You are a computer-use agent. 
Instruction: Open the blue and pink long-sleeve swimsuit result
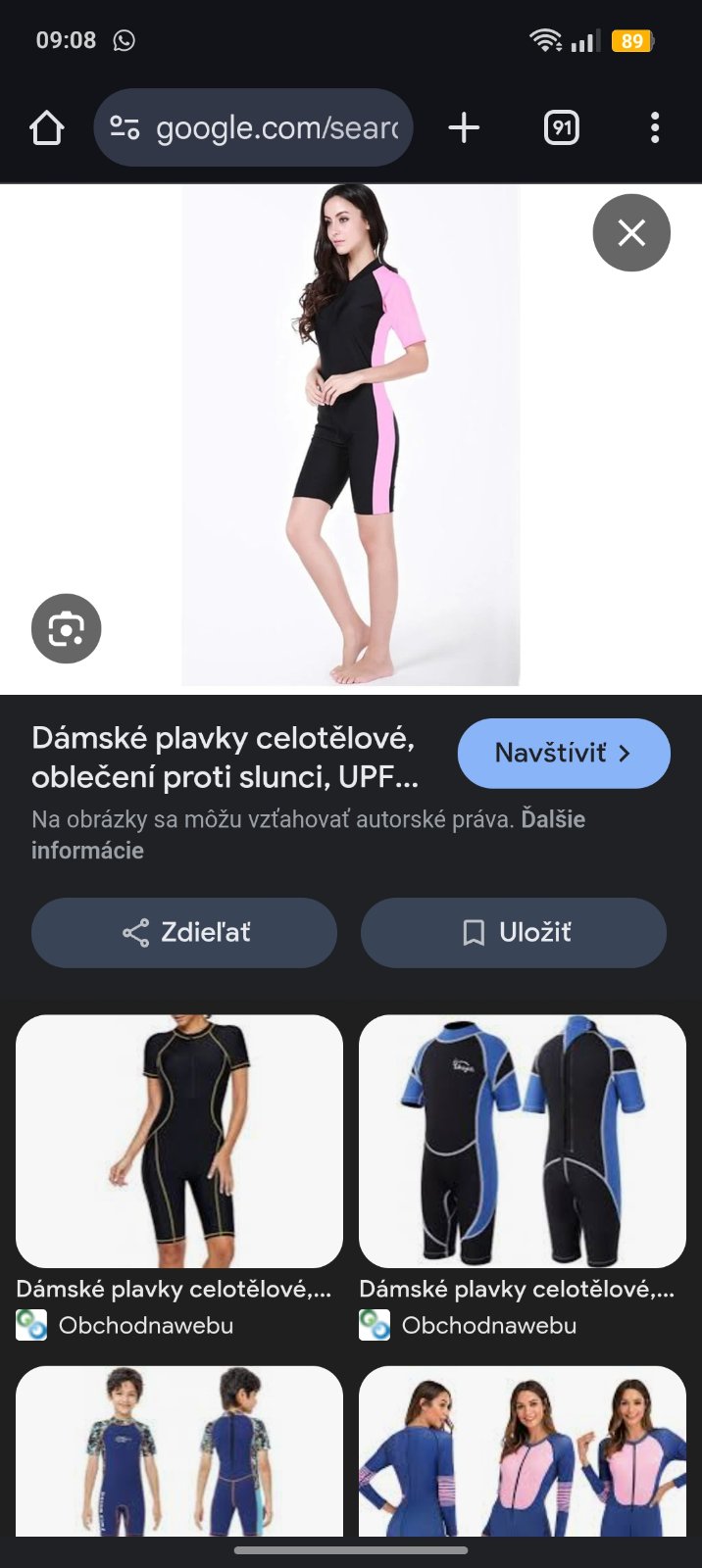pos(523,1450)
